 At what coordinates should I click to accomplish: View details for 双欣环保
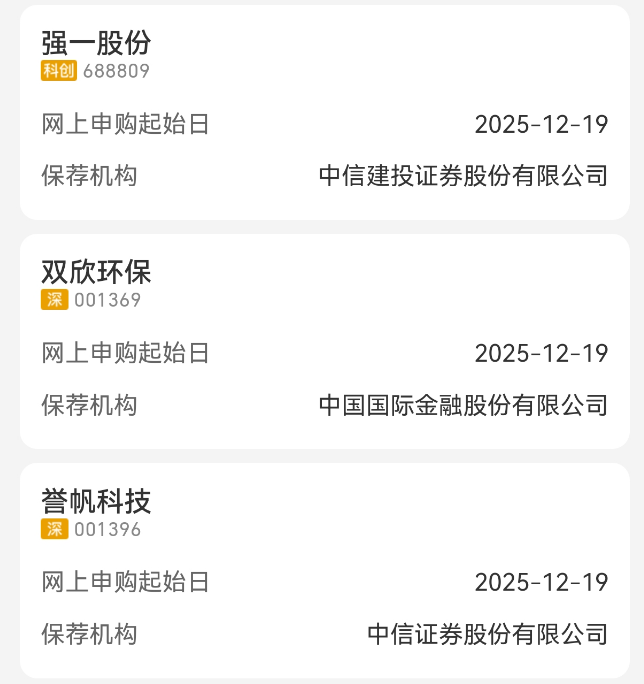[324, 341]
